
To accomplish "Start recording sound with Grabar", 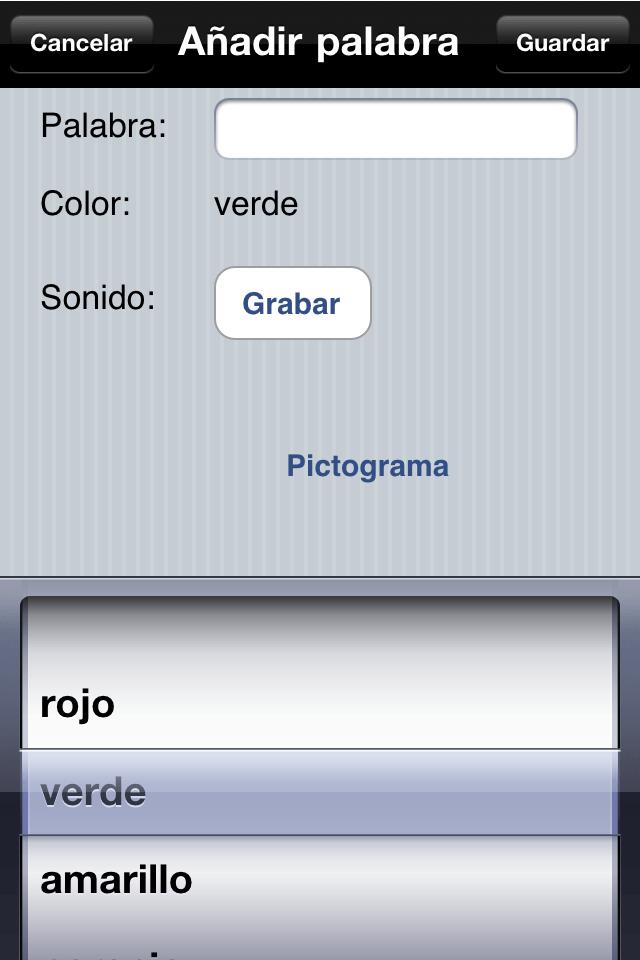I will coord(292,303).
